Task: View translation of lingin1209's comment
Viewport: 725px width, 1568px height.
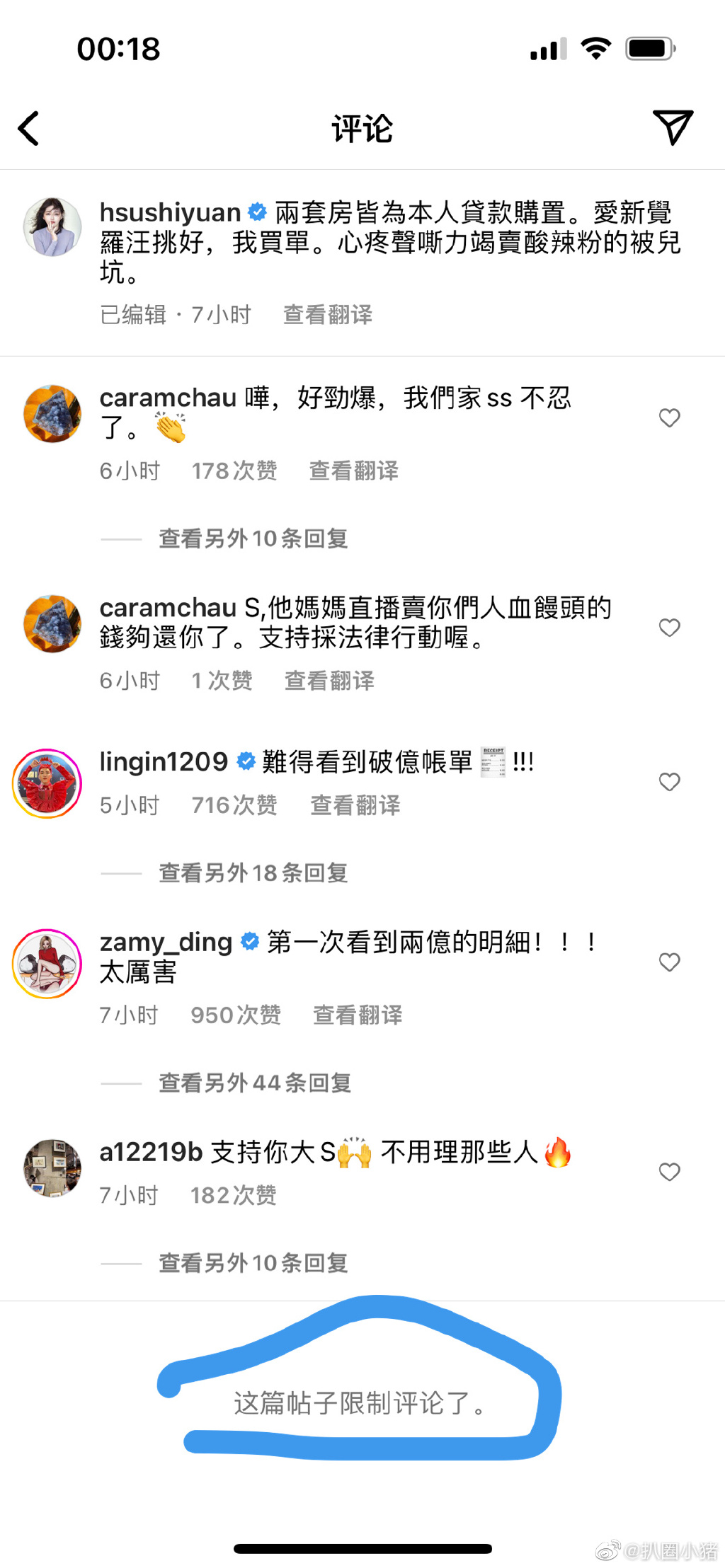Action: [355, 805]
